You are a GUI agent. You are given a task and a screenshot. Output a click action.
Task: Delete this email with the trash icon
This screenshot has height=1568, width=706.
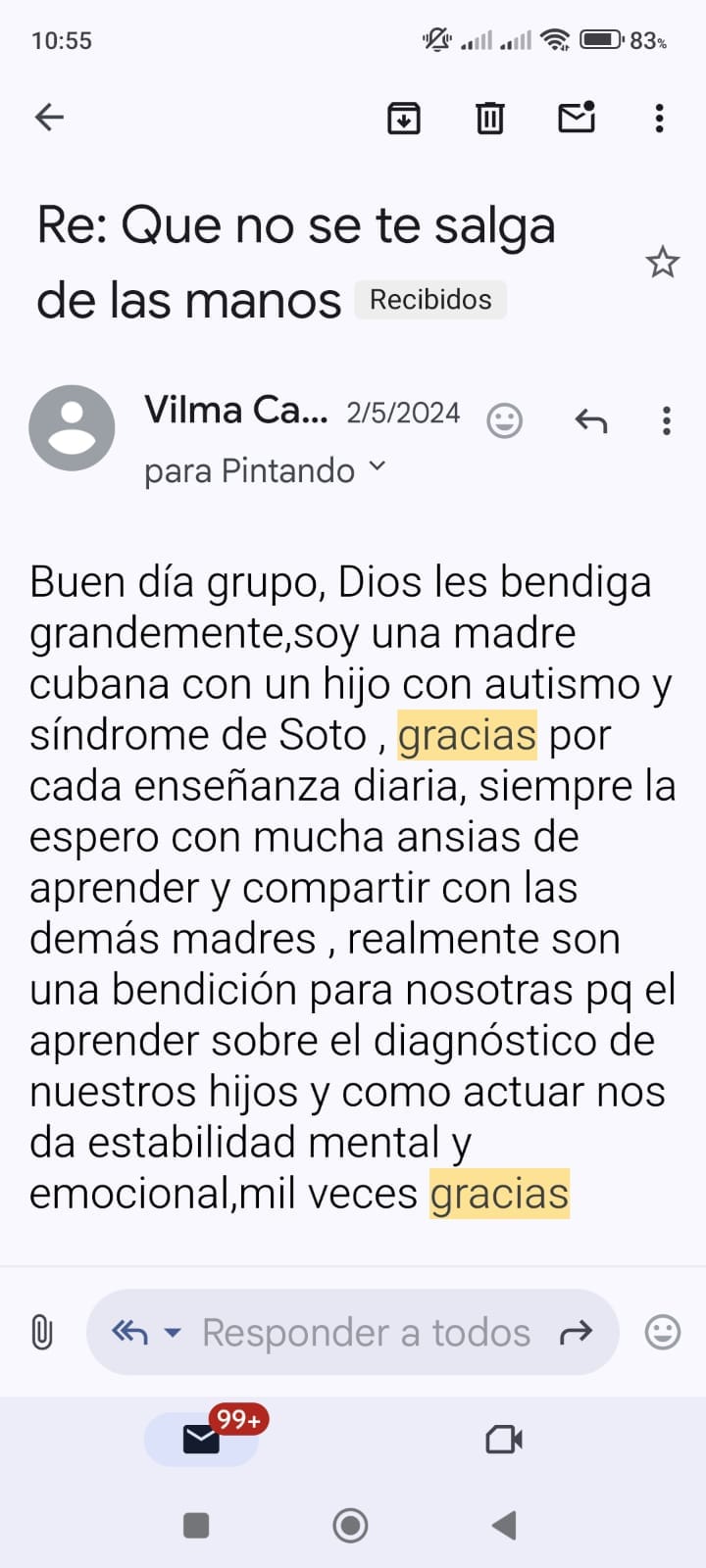[489, 118]
